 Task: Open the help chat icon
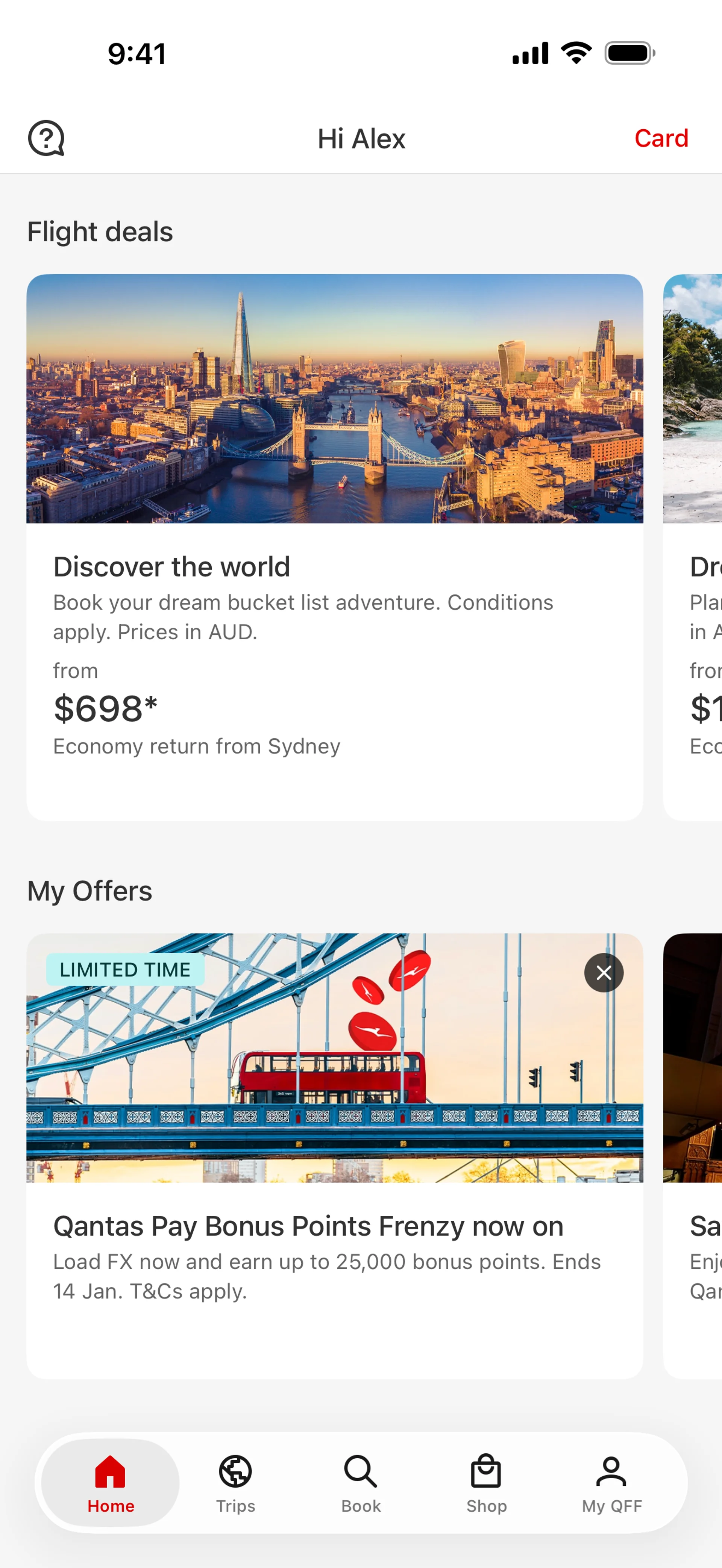(x=46, y=138)
